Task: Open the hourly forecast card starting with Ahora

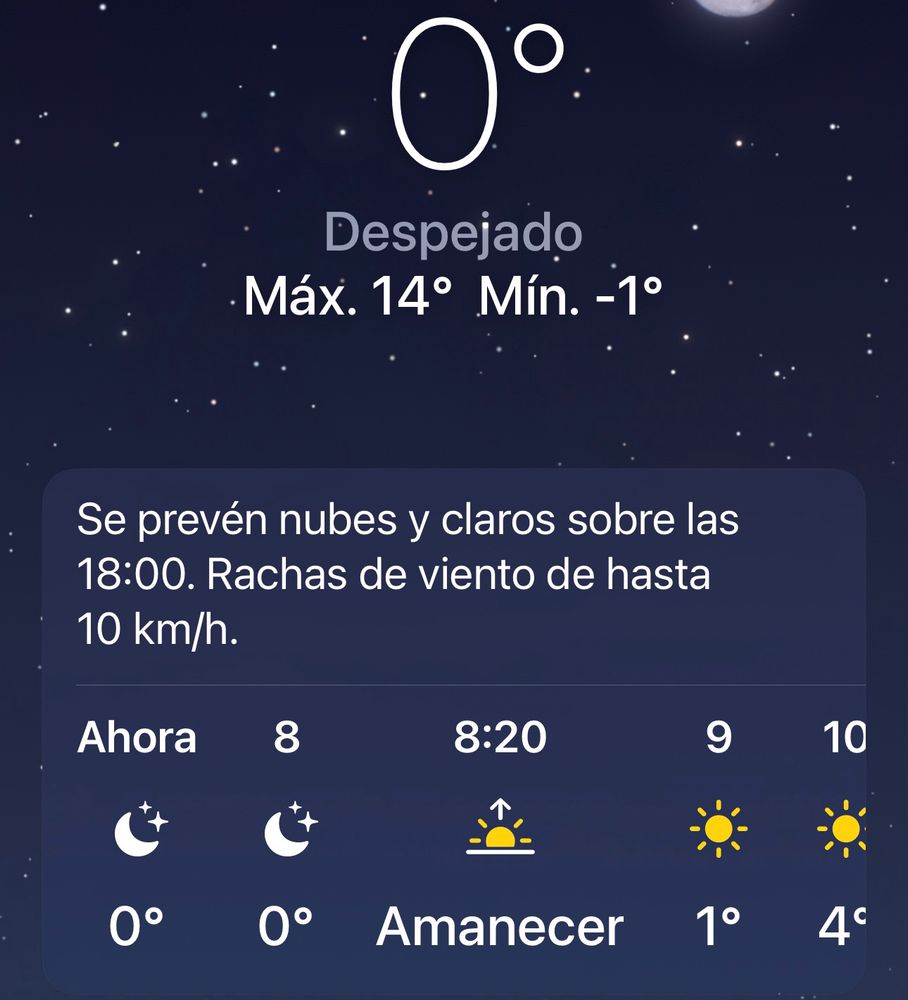Action: [x=137, y=835]
